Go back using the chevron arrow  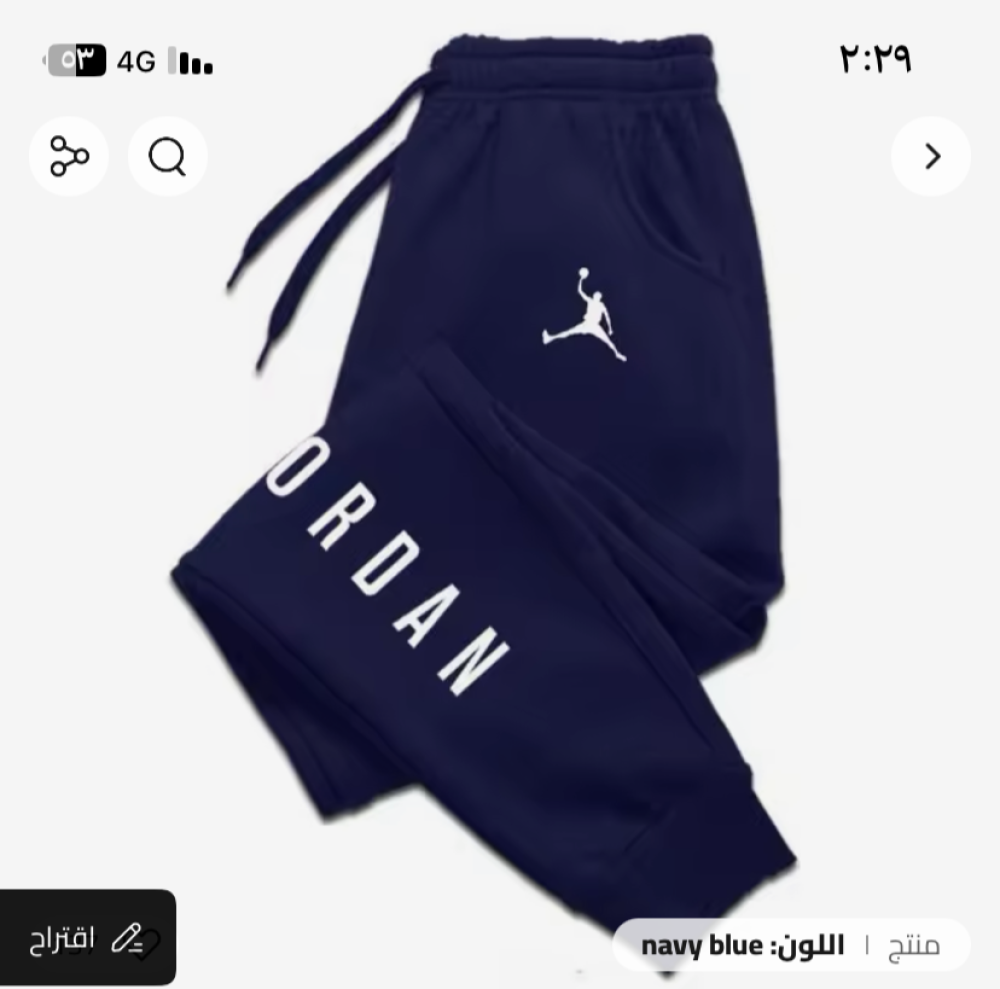click(x=931, y=156)
